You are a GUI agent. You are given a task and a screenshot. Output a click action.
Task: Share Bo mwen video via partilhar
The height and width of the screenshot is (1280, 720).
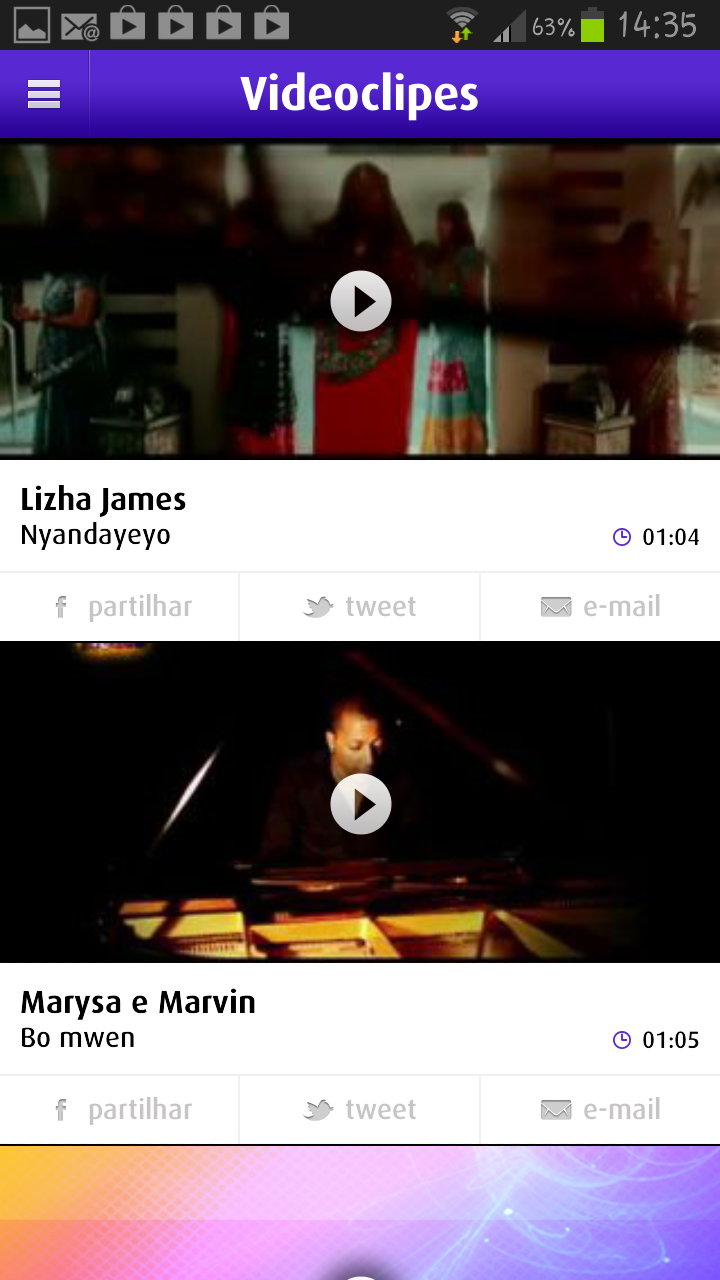pos(120,1110)
